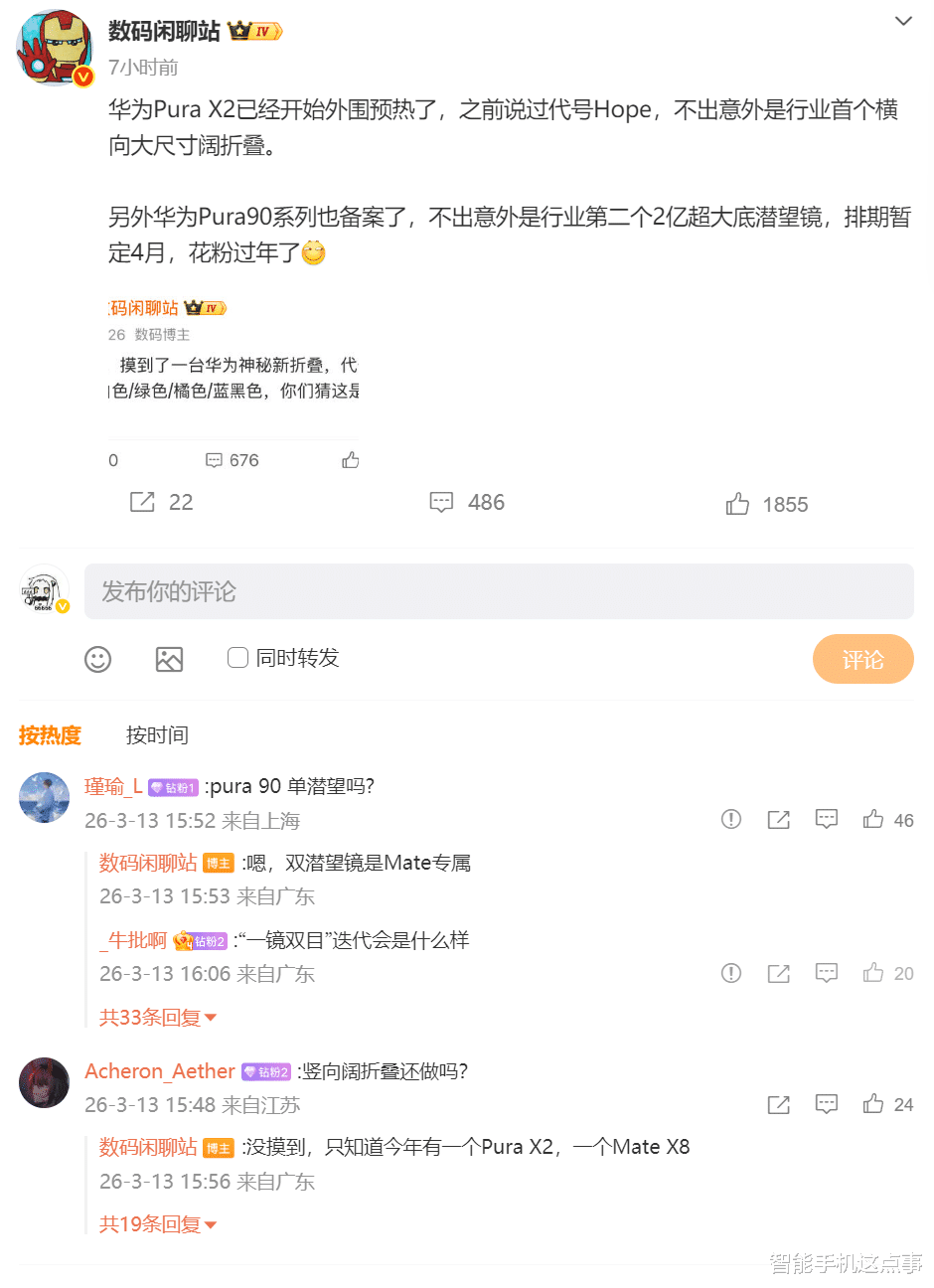The height and width of the screenshot is (1288, 934).
Task: Reply to Acheron_Aether's comment
Action: point(827,1104)
